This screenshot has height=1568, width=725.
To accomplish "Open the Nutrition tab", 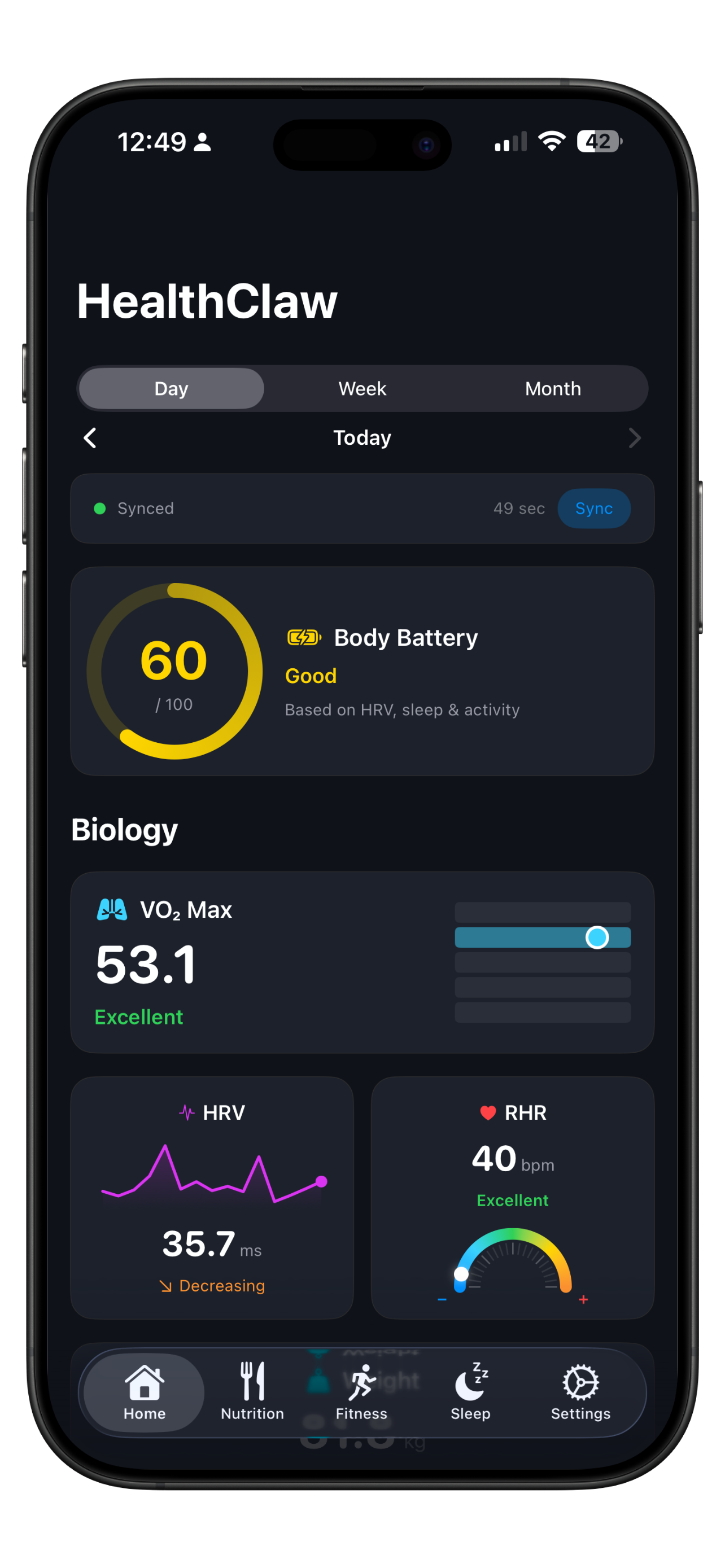I will pos(252,1391).
